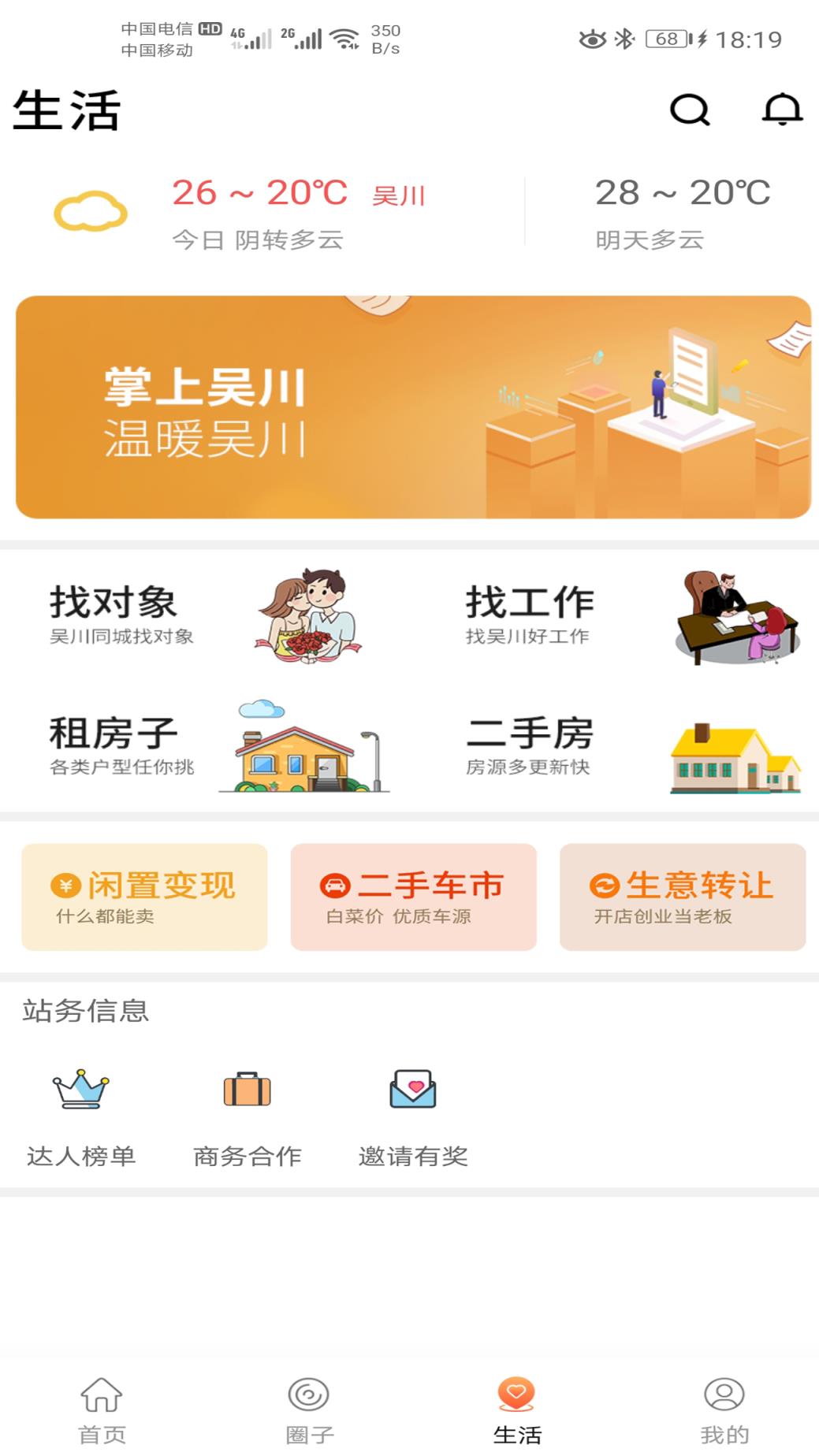Open the 生意转让 business transfer entry
Viewport: 819px width, 1456px height.
683,898
